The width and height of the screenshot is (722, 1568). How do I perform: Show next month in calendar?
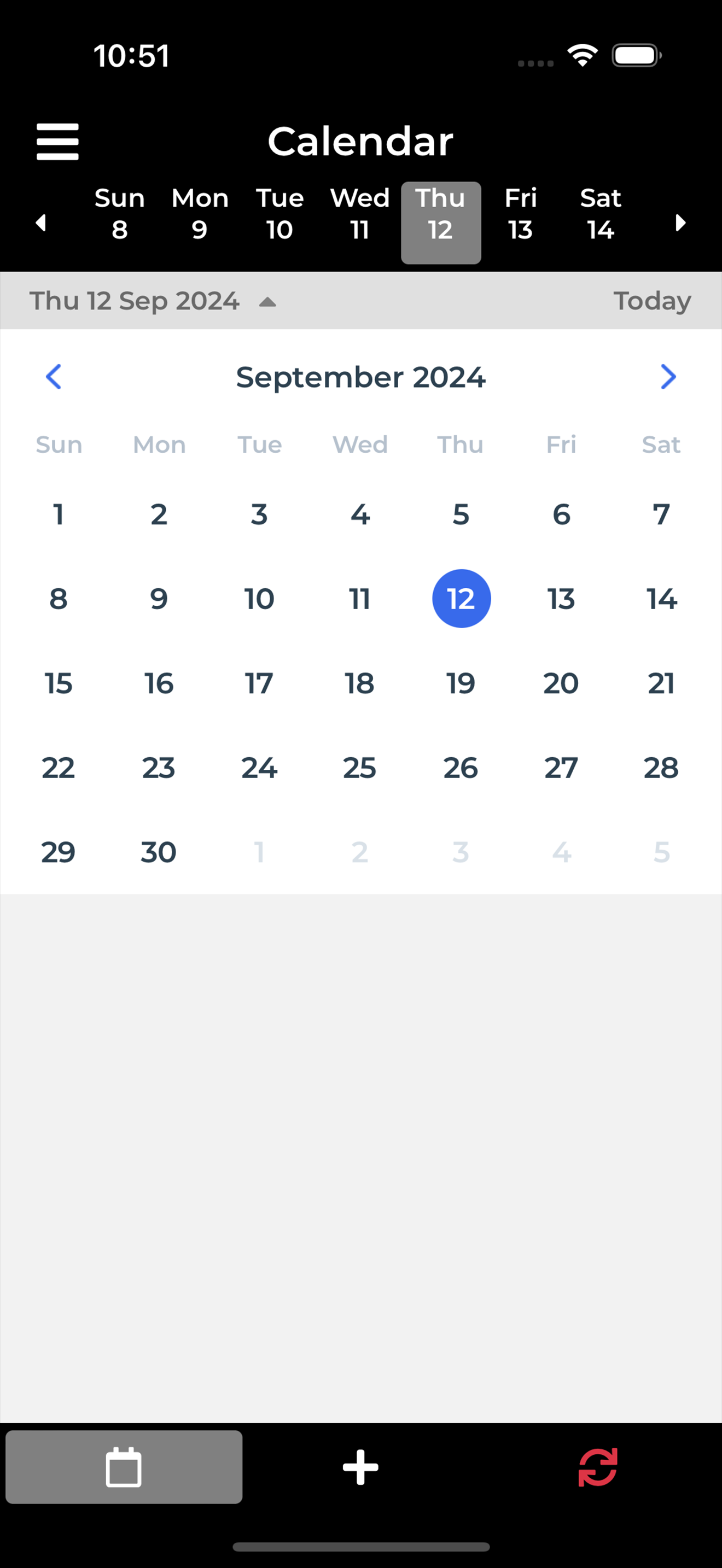[668, 377]
